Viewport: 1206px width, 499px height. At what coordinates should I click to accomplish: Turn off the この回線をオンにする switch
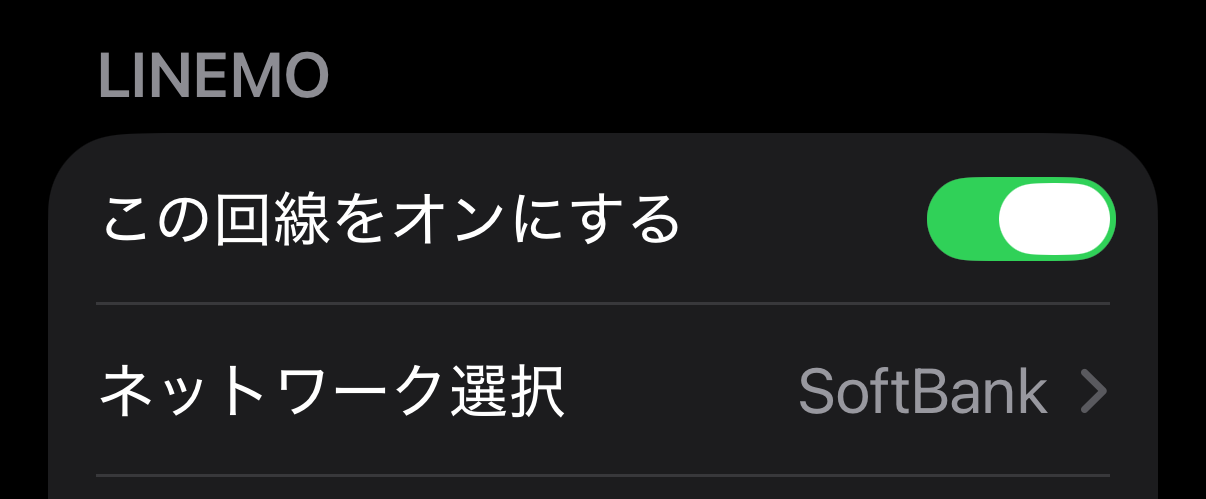click(x=1021, y=219)
